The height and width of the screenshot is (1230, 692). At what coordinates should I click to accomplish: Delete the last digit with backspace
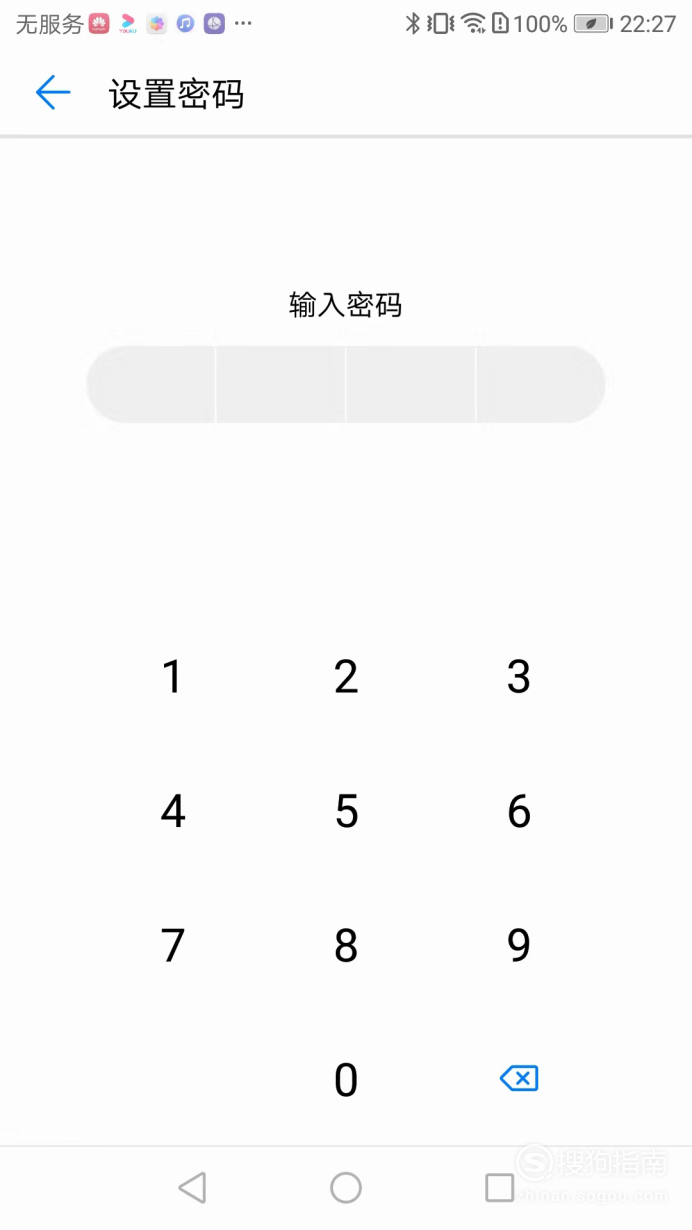point(519,1078)
